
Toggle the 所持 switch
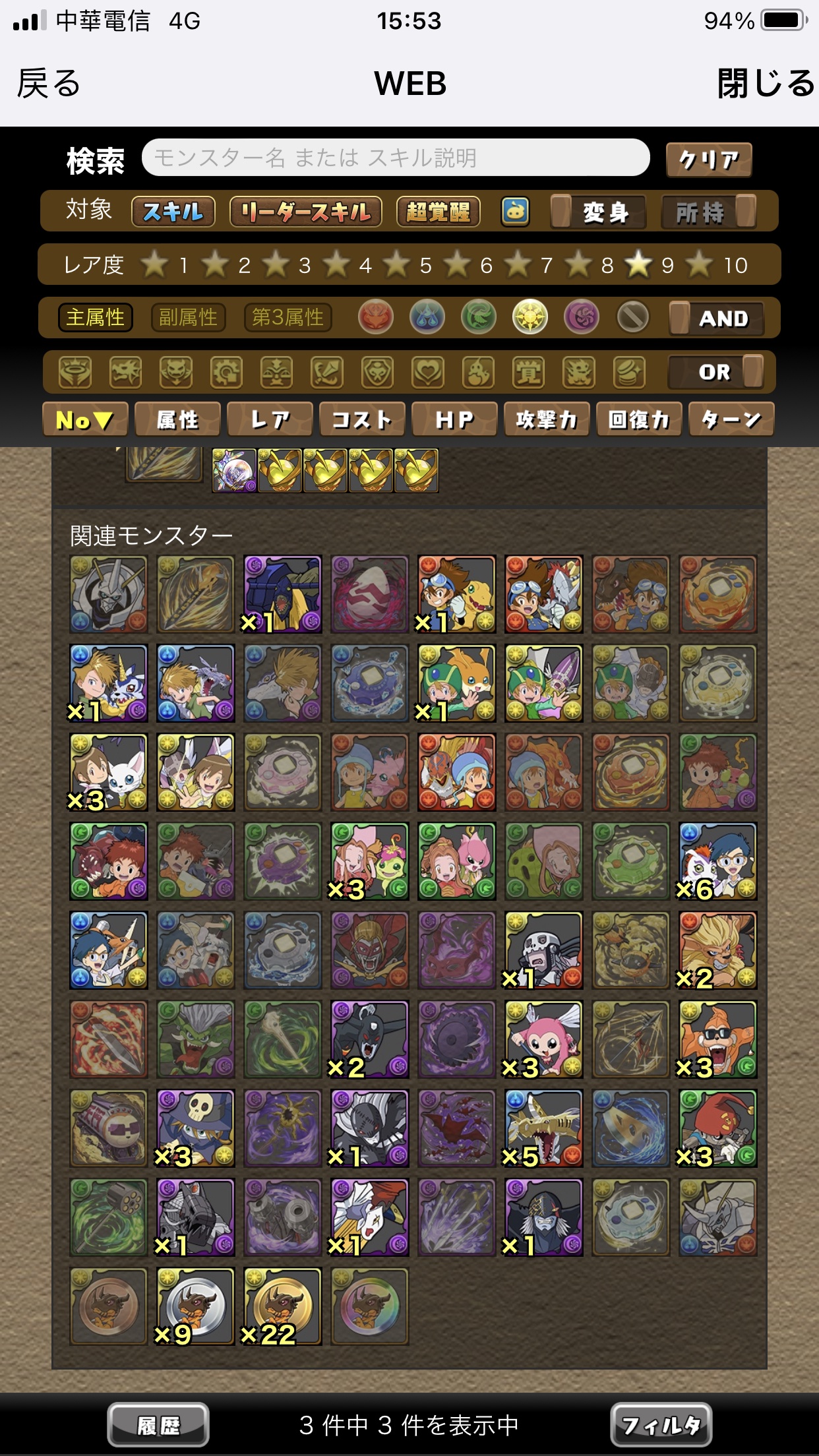(x=708, y=212)
